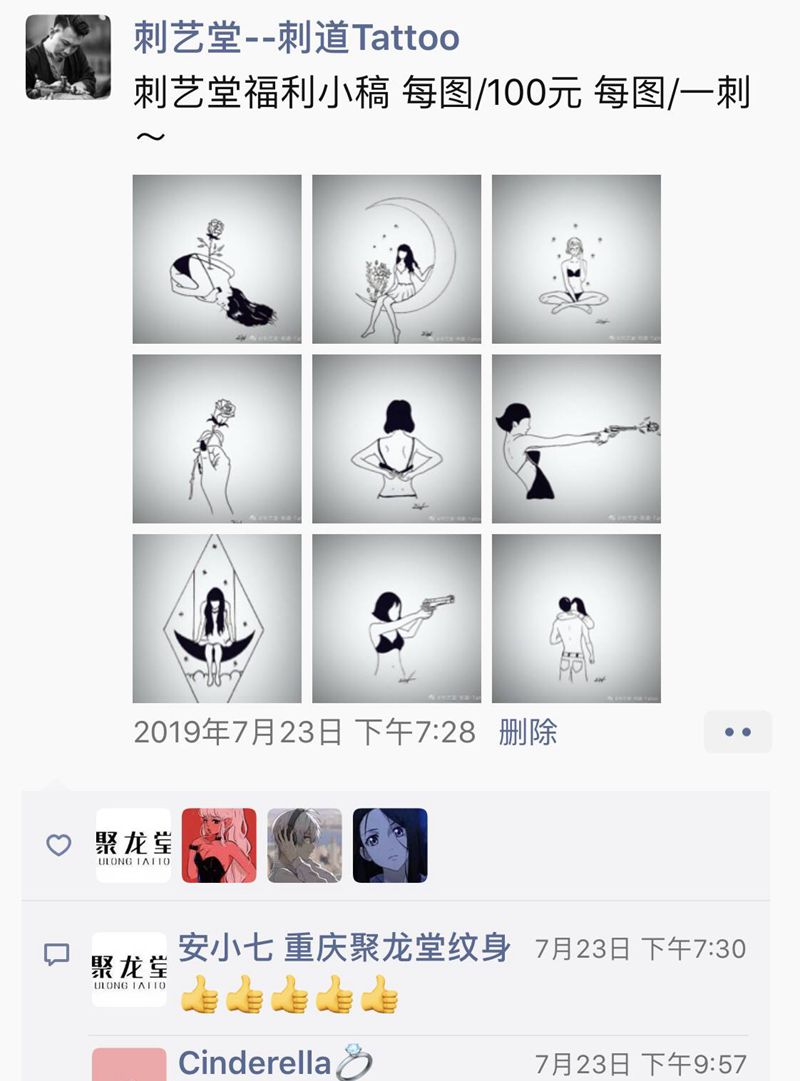Open the 聚龙堂 avatar in likes row
The image size is (800, 1081).
(133, 845)
